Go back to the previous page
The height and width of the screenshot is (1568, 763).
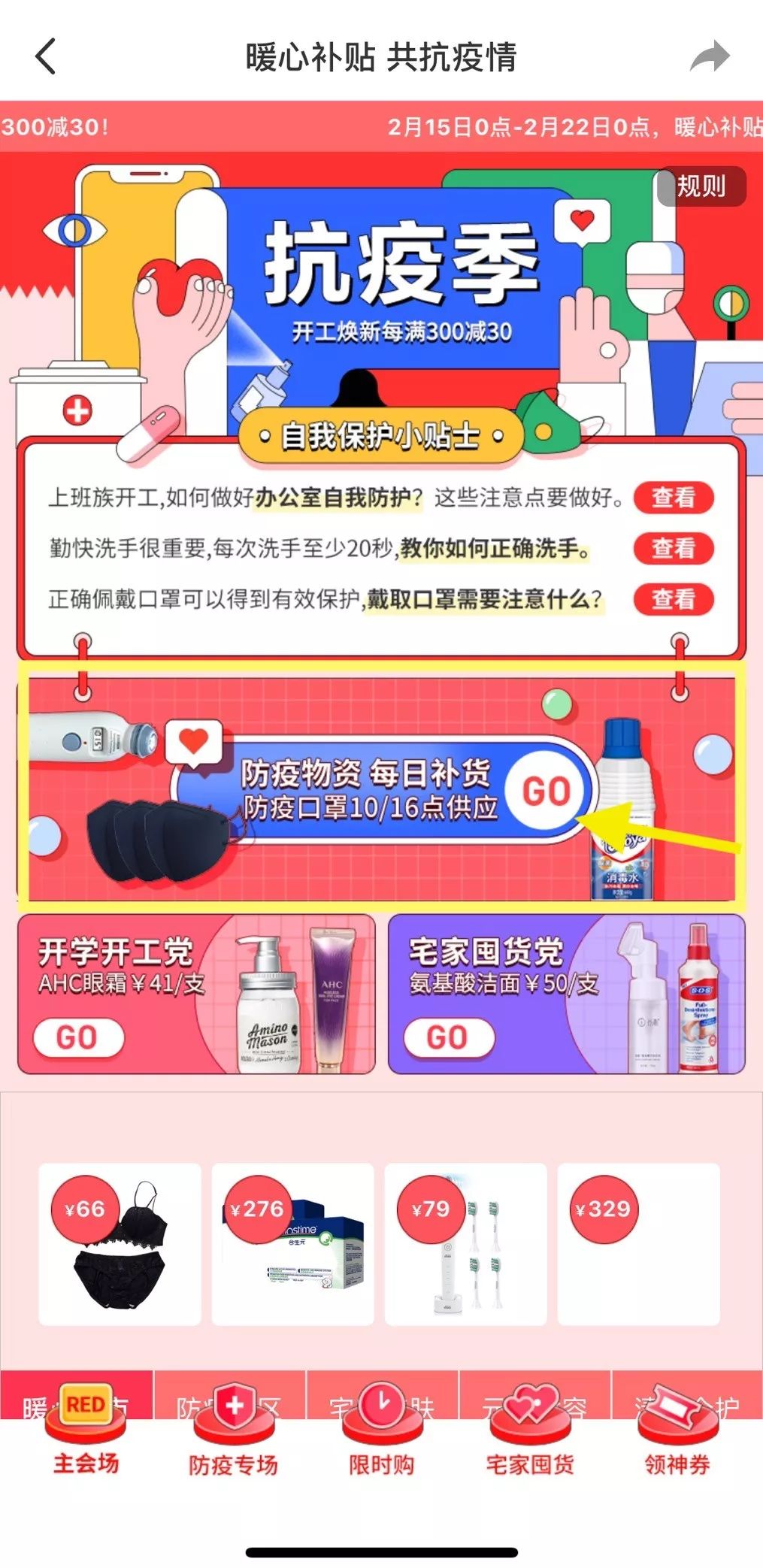(x=46, y=57)
